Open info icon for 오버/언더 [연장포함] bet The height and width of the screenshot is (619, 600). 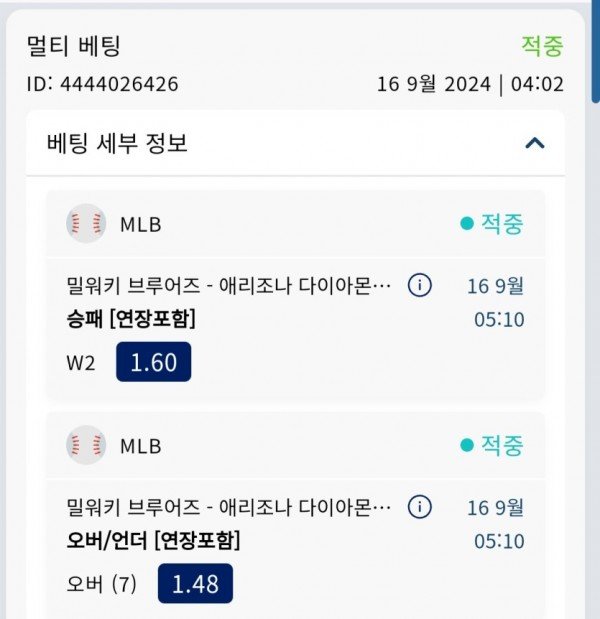420,506
